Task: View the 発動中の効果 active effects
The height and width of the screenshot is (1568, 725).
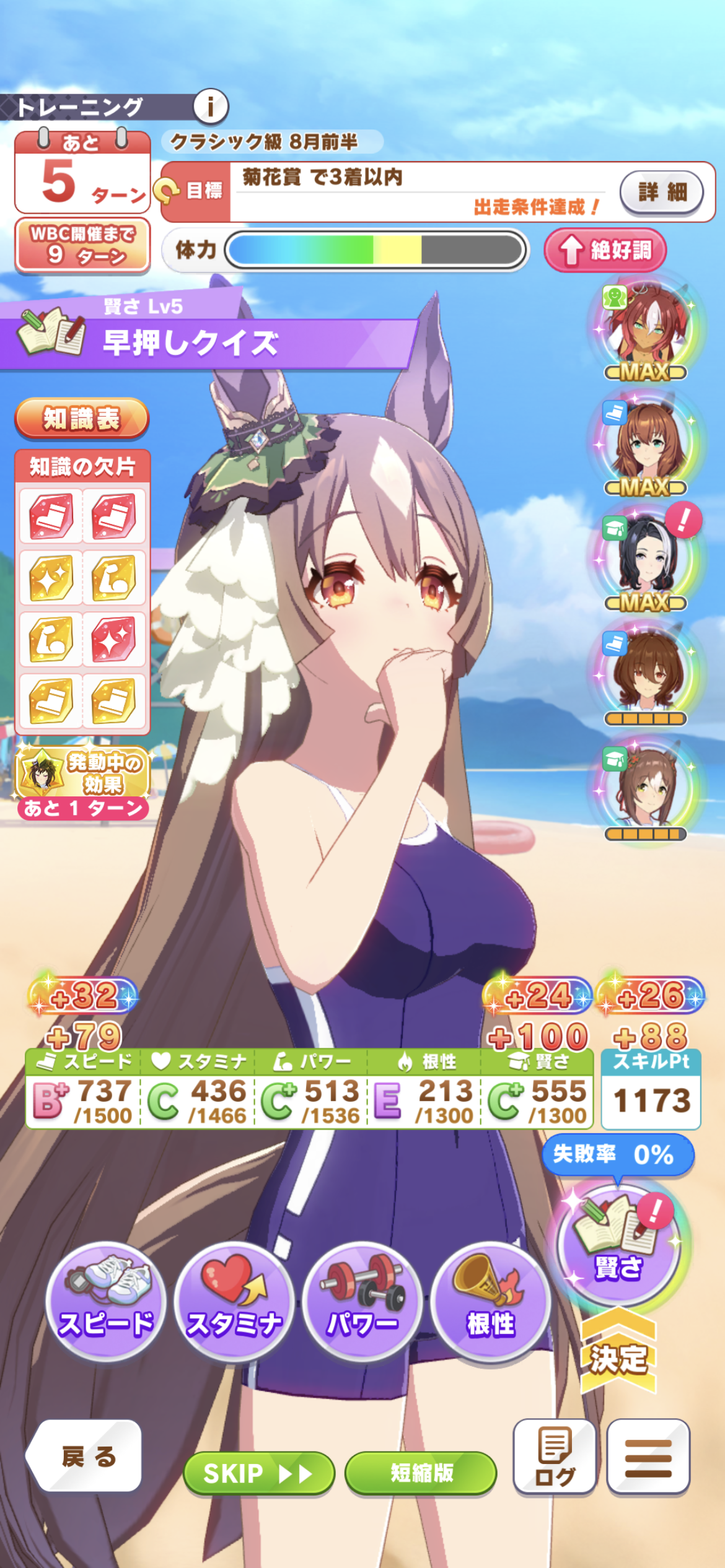Action: pyautogui.click(x=82, y=773)
